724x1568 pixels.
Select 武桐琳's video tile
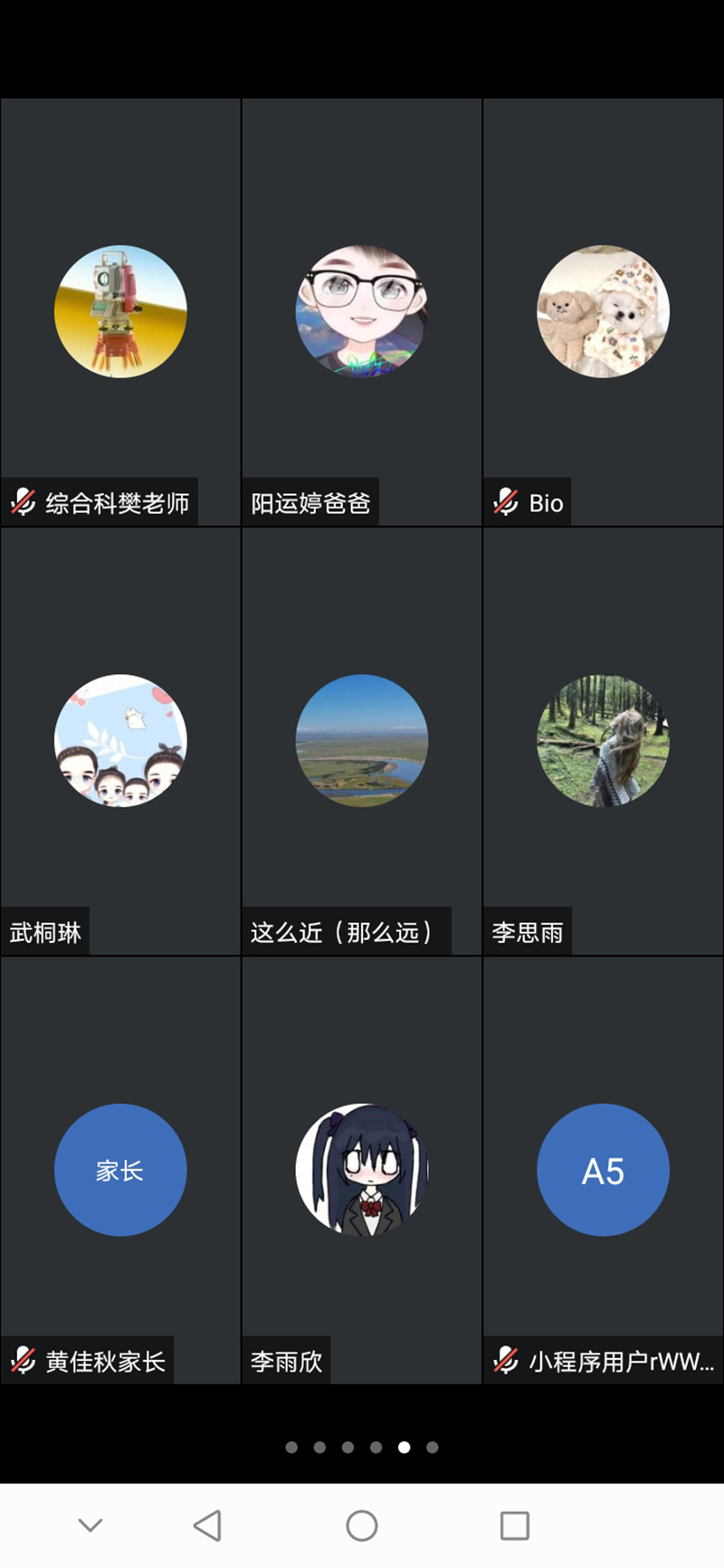pyautogui.click(x=120, y=740)
